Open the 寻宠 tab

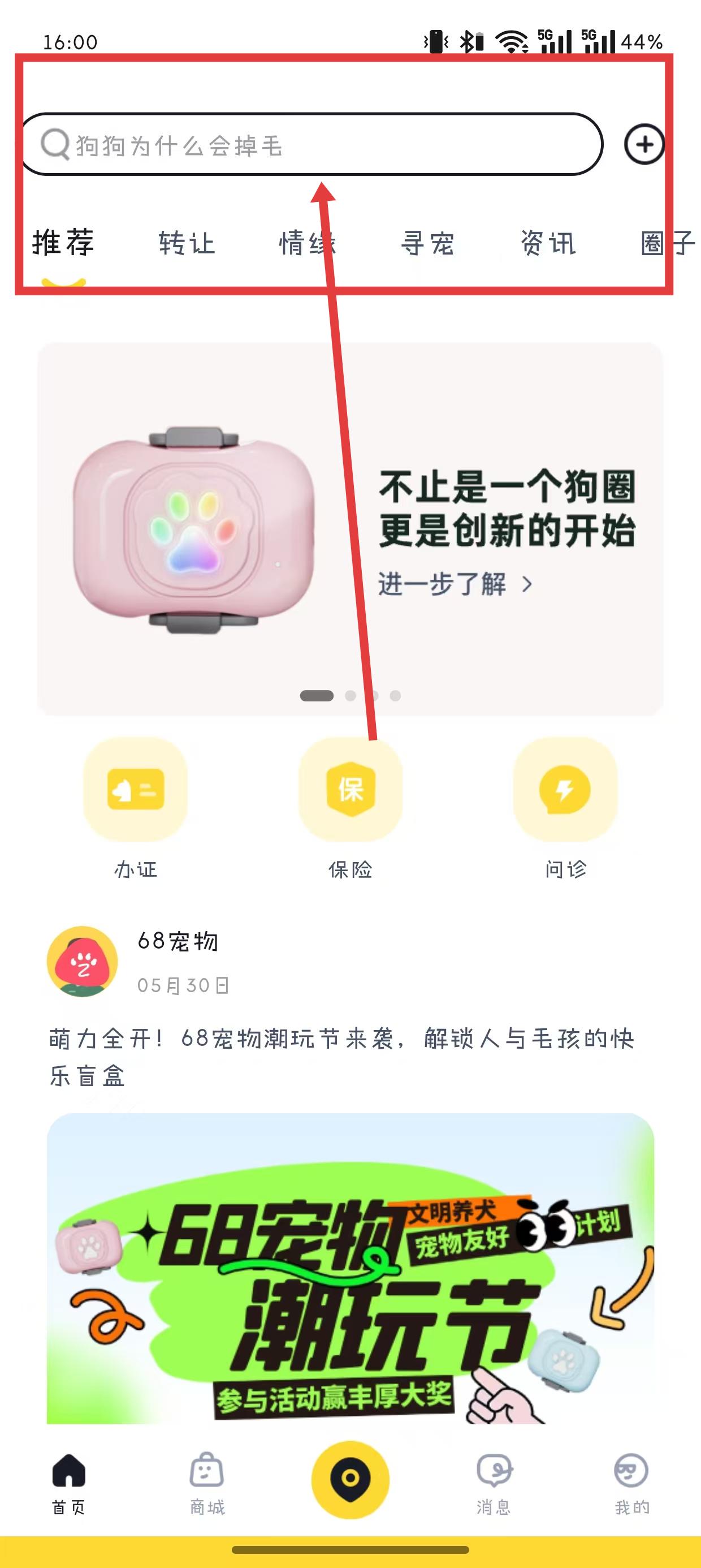coord(428,243)
